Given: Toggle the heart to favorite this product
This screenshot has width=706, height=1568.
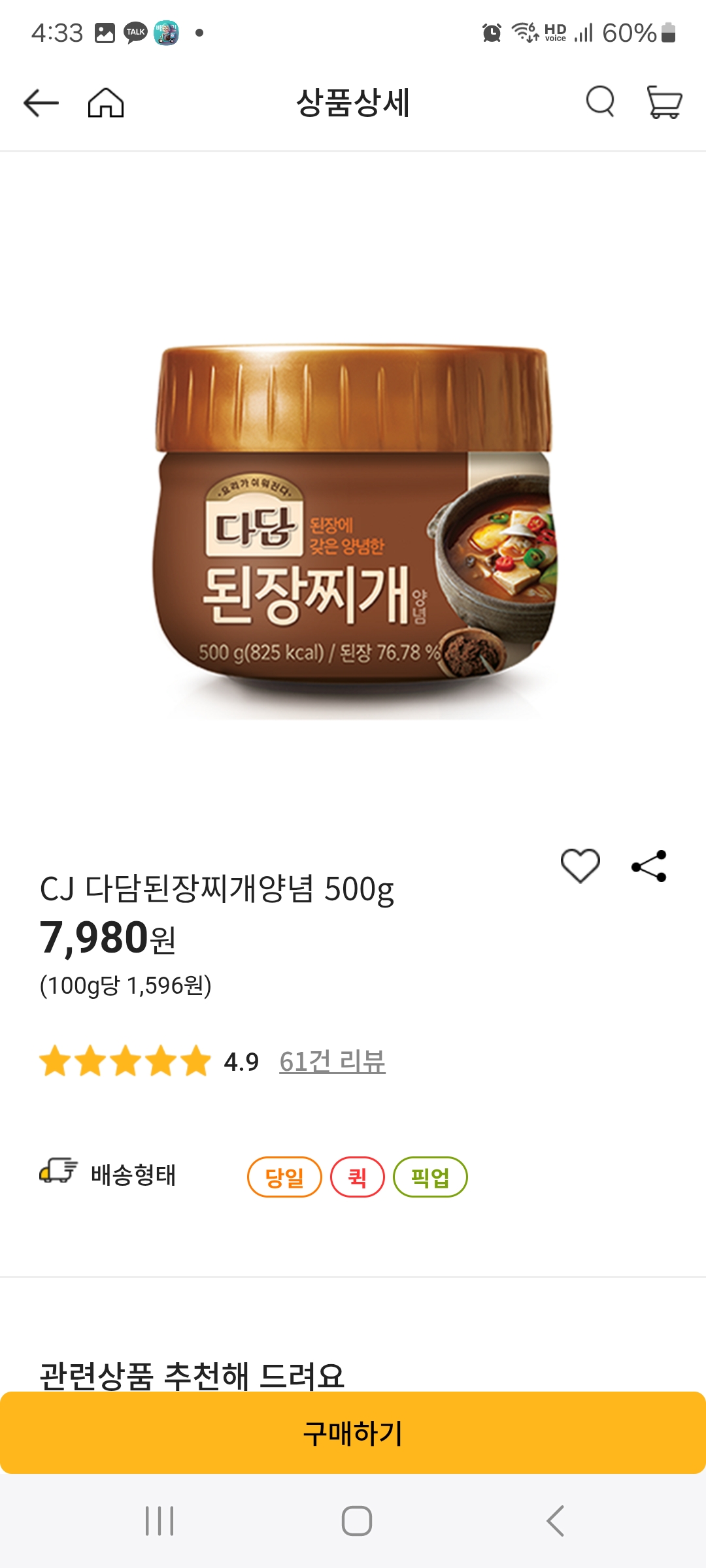Looking at the screenshot, I should pyautogui.click(x=581, y=866).
